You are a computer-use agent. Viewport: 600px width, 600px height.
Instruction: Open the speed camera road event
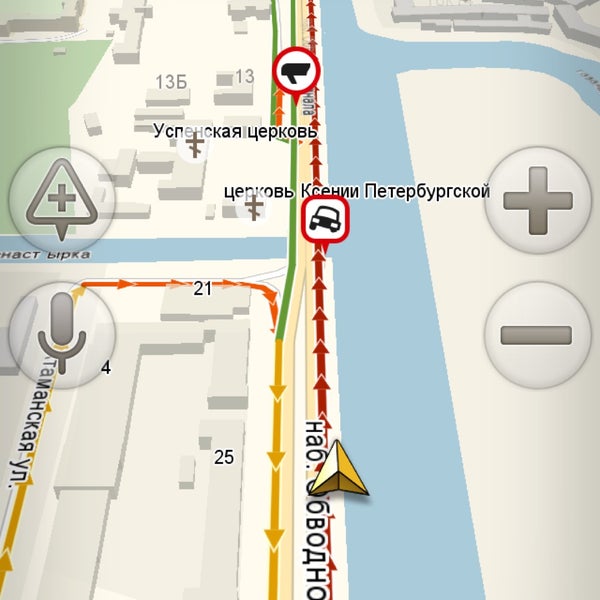[296, 72]
